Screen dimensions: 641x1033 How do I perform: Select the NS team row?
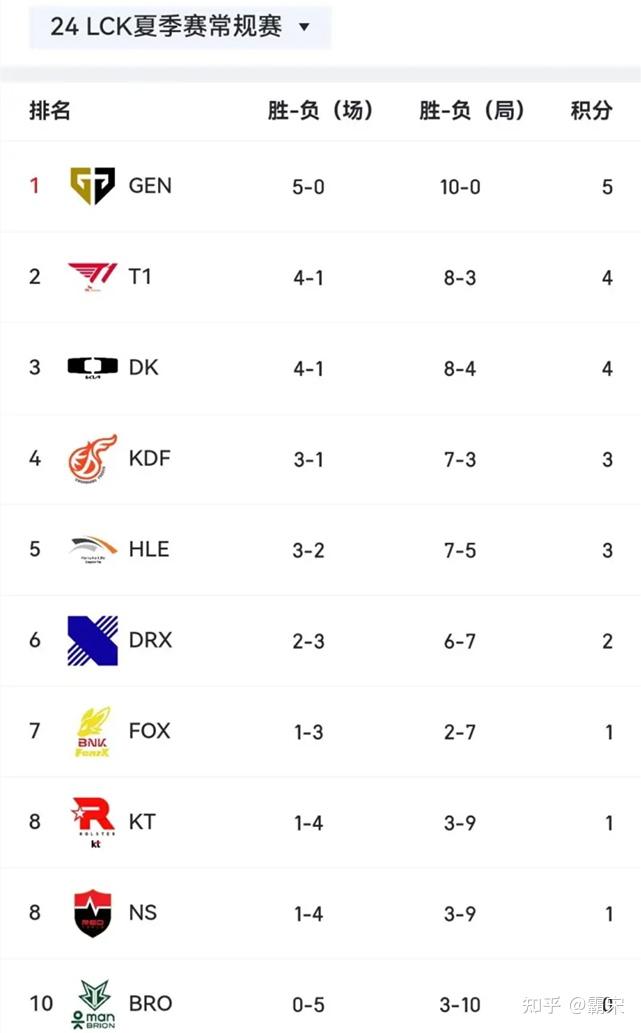tap(320, 914)
